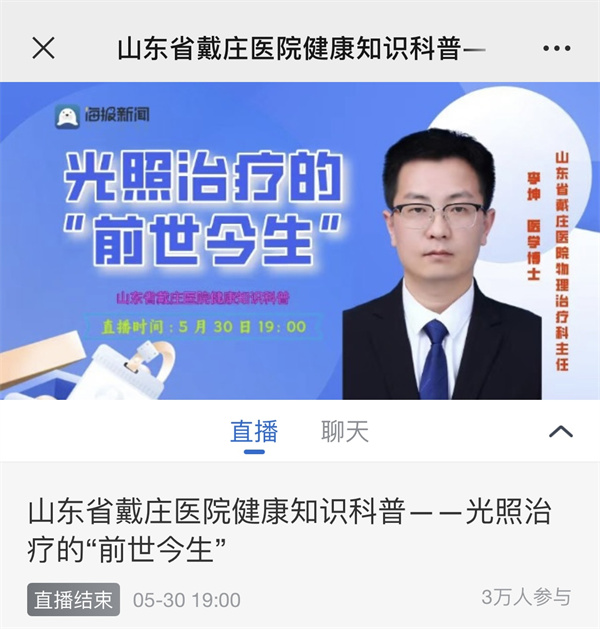Select the 直播 tab
Screen dimensions: 600x629
254,432
